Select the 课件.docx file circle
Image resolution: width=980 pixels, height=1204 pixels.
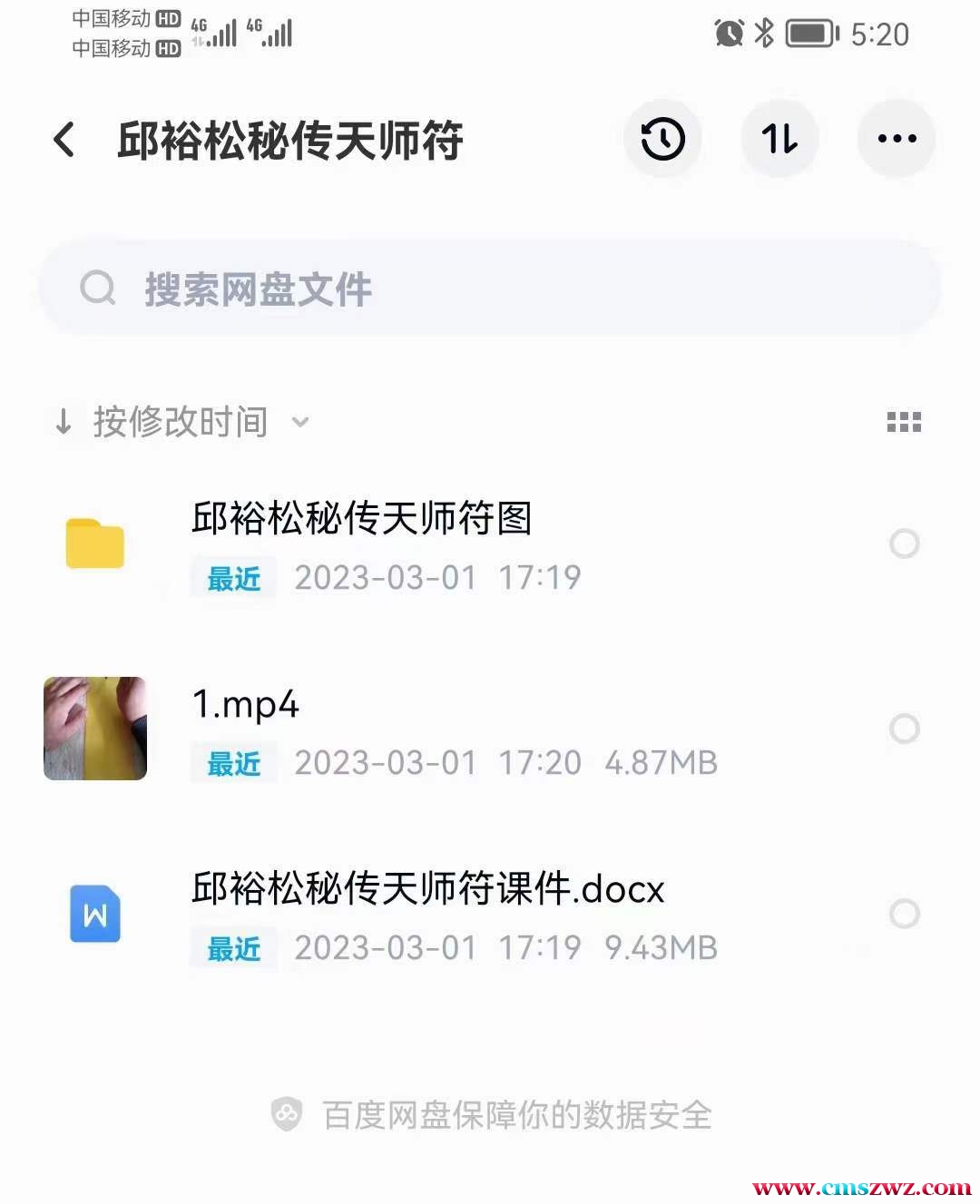click(x=904, y=914)
